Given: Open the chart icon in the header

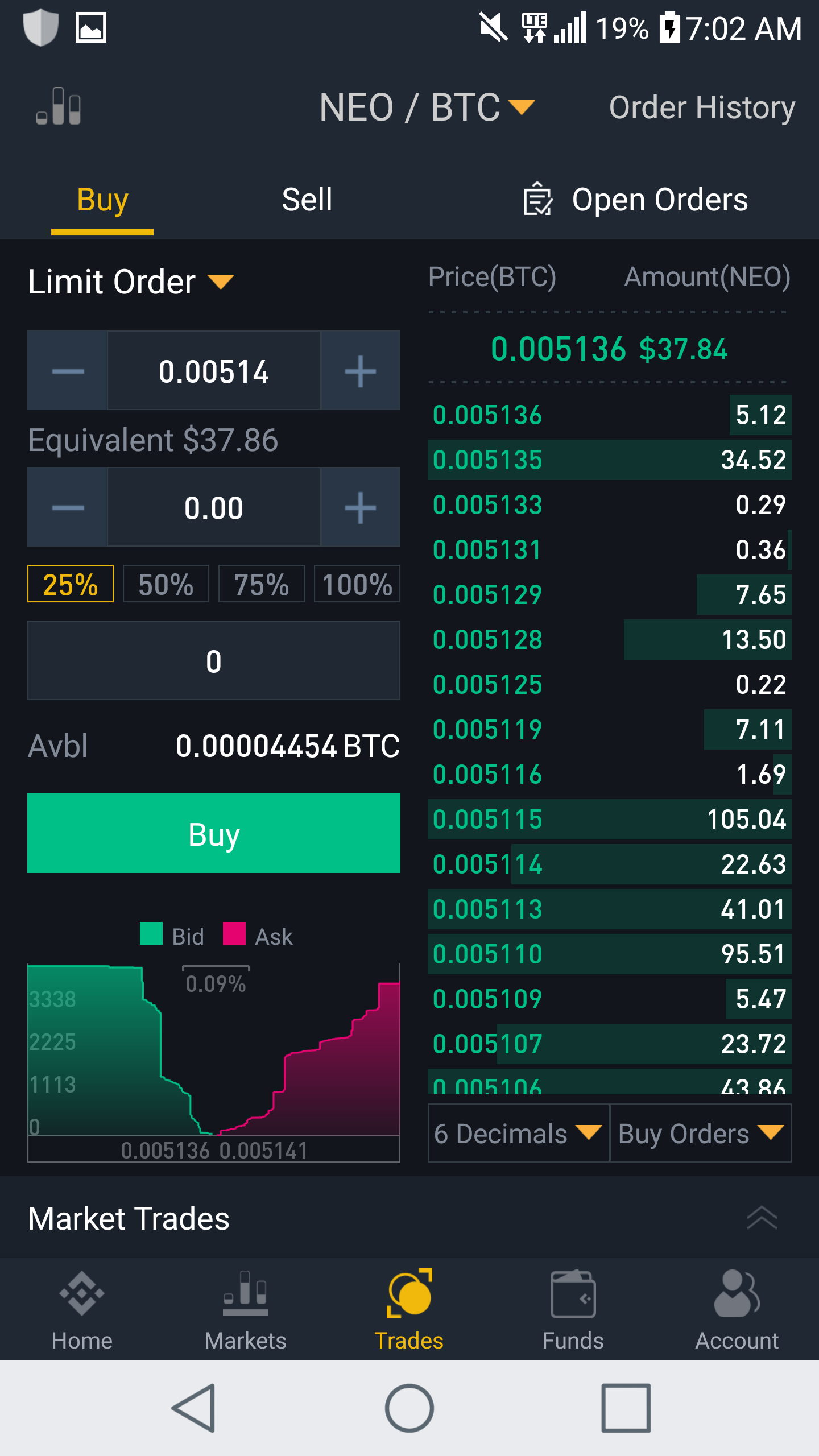Looking at the screenshot, I should point(59,106).
